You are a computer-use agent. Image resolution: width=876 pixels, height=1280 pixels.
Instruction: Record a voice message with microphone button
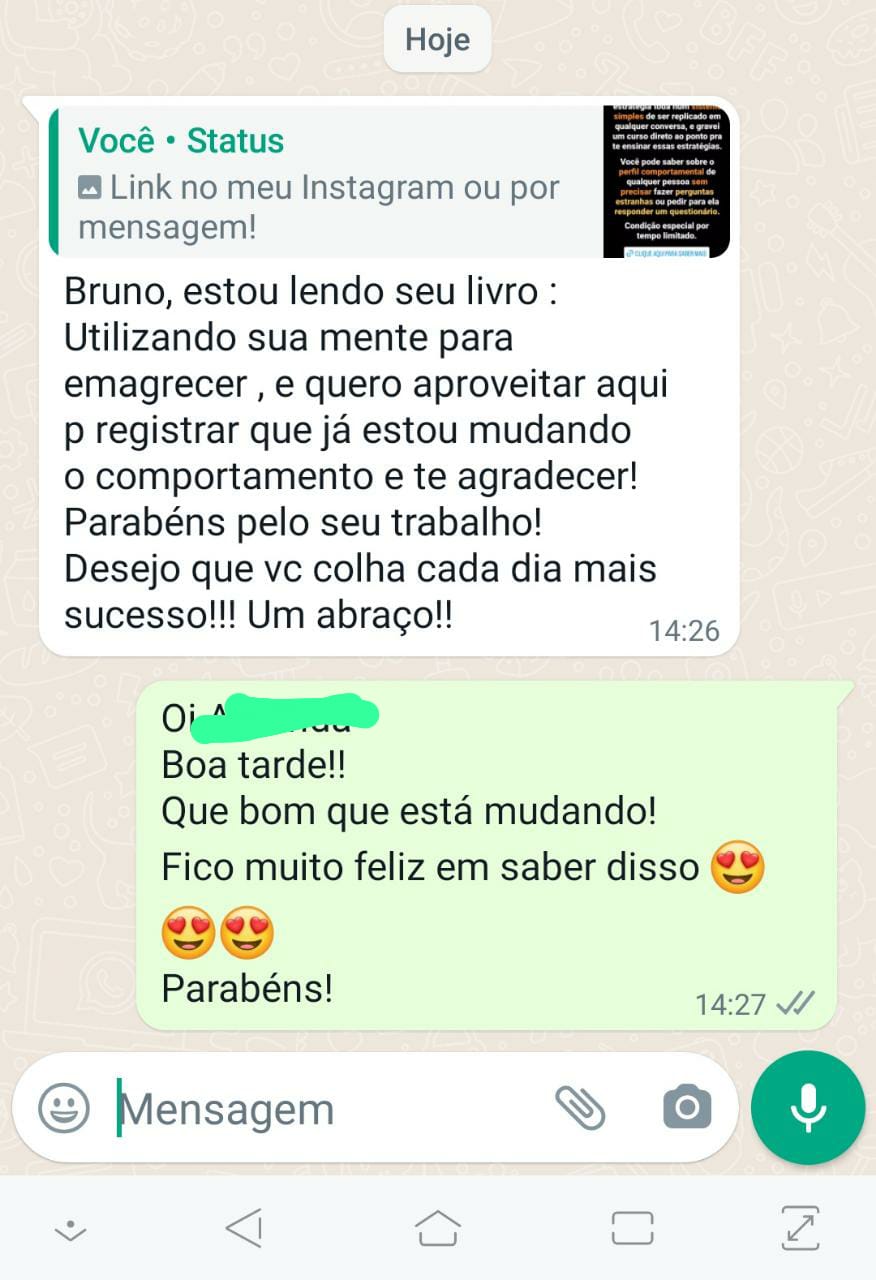(x=808, y=1107)
